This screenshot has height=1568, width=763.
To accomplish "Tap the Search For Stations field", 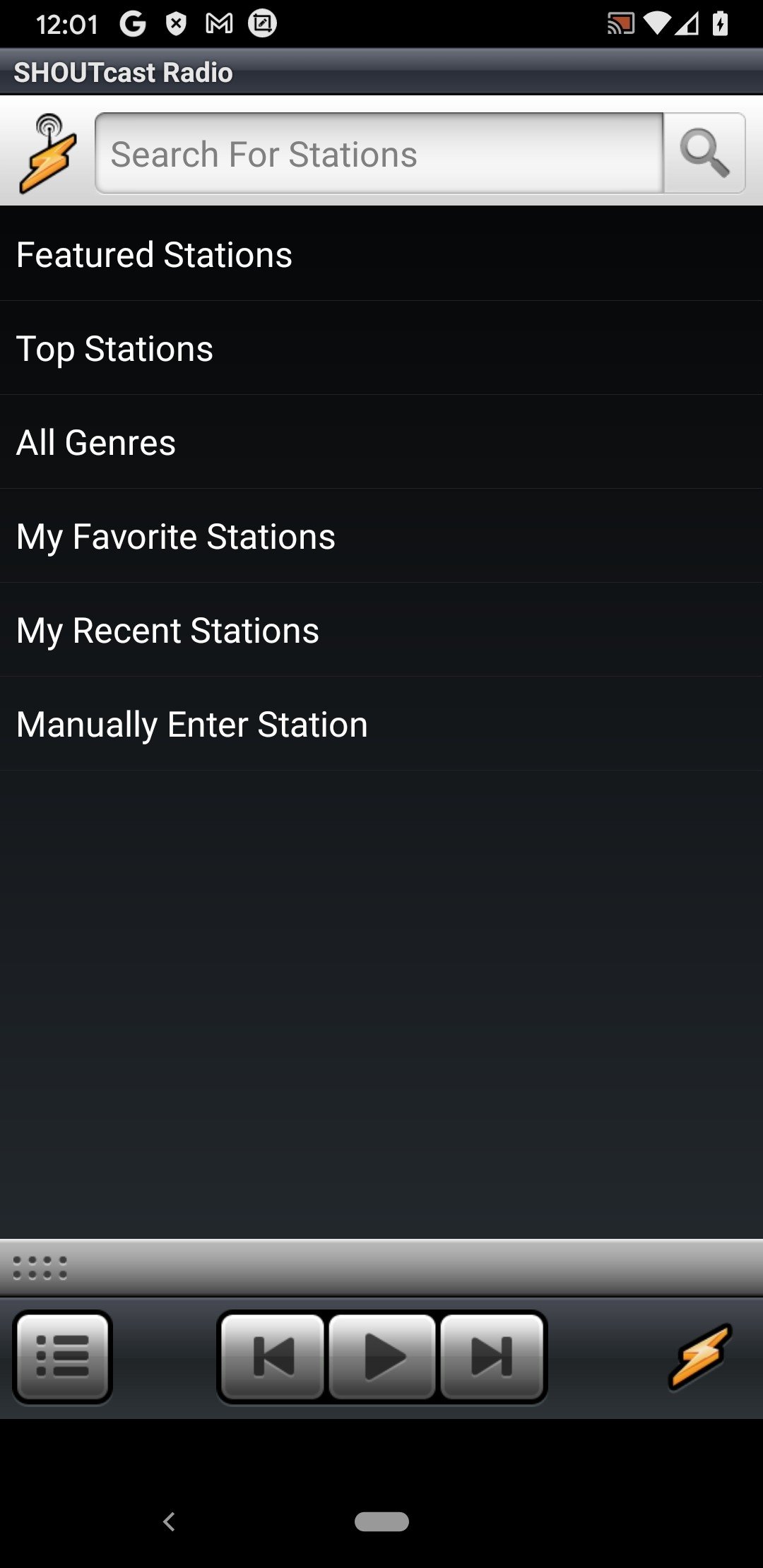I will coord(379,153).
